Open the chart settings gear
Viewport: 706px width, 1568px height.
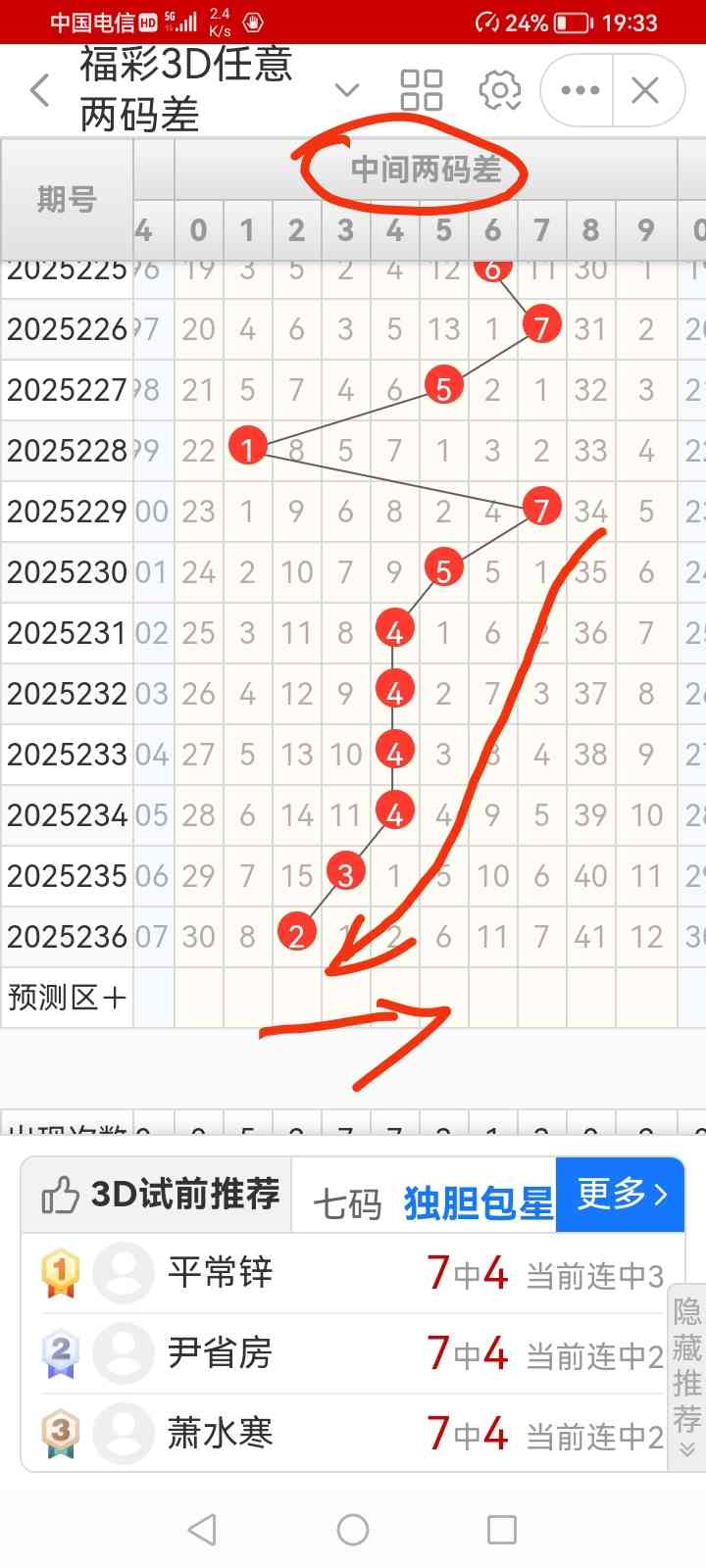point(500,90)
